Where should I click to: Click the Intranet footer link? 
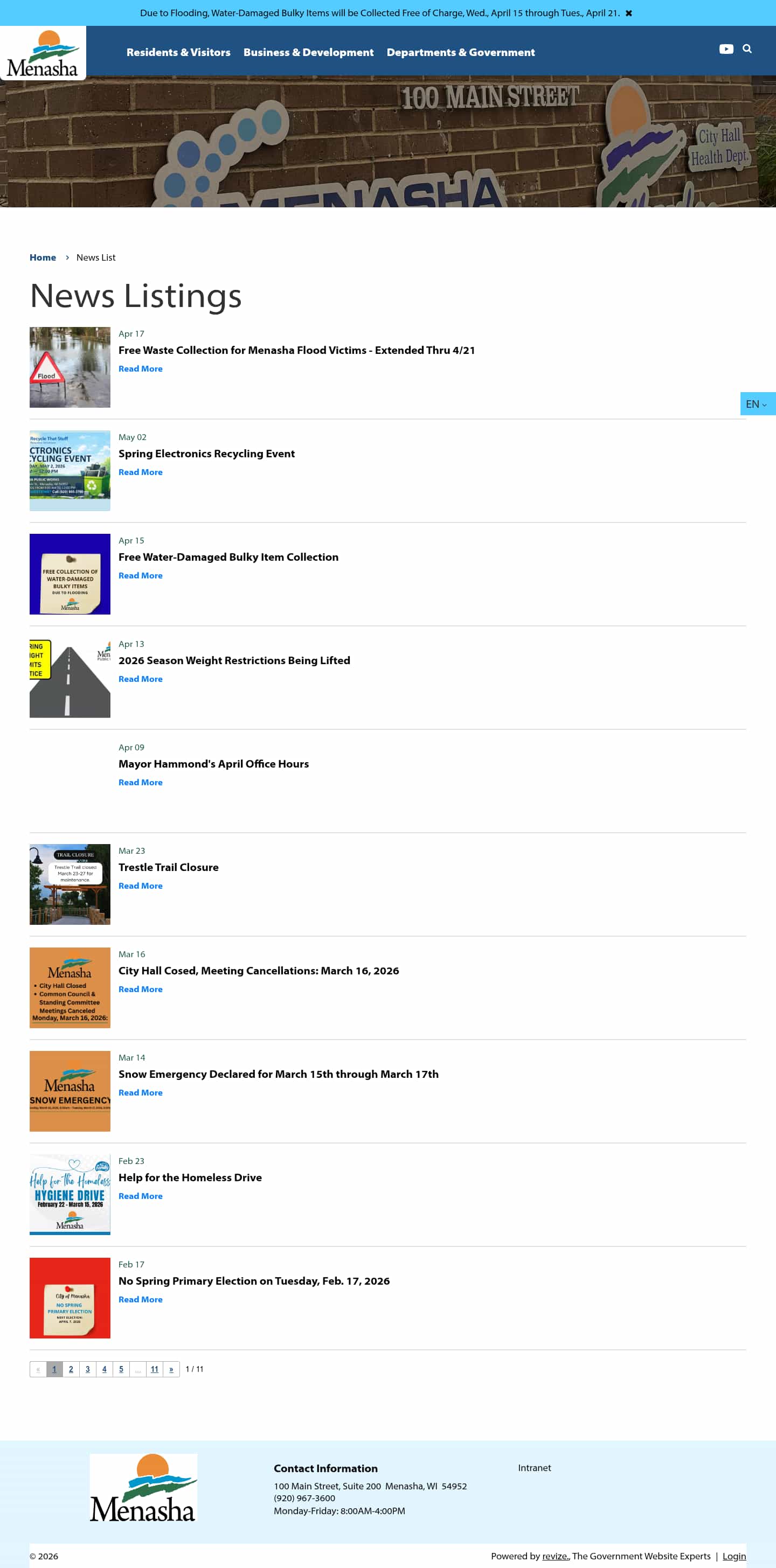coord(534,1468)
